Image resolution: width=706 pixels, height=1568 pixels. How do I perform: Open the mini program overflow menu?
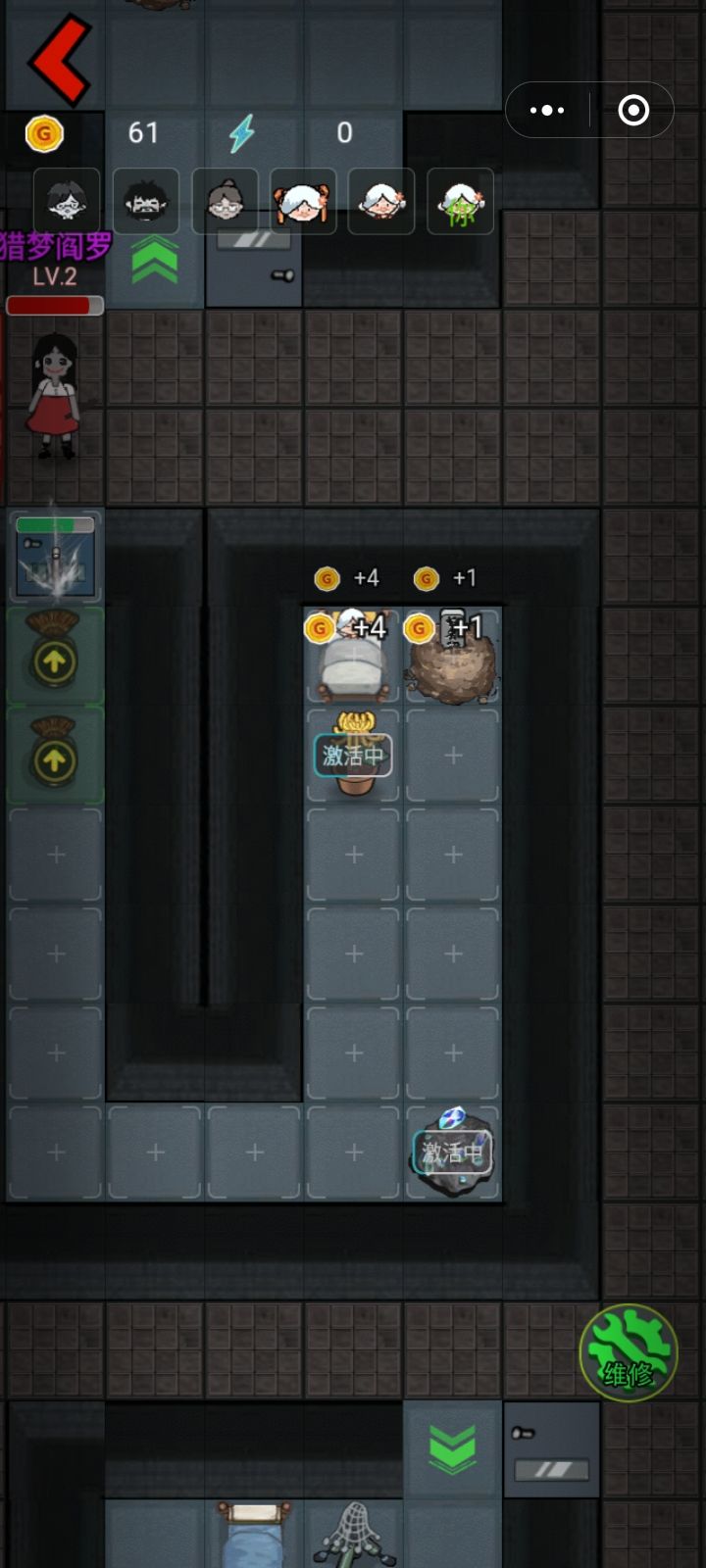tap(547, 110)
